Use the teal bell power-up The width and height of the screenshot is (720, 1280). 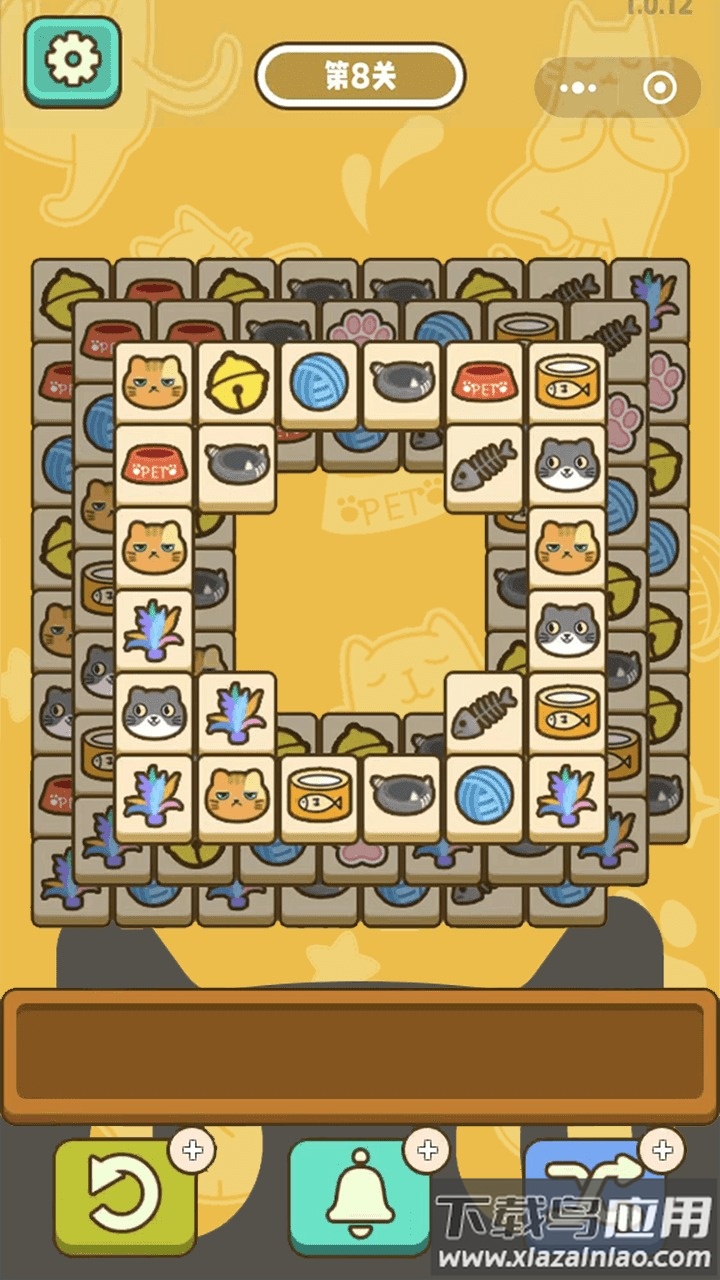(360, 1195)
